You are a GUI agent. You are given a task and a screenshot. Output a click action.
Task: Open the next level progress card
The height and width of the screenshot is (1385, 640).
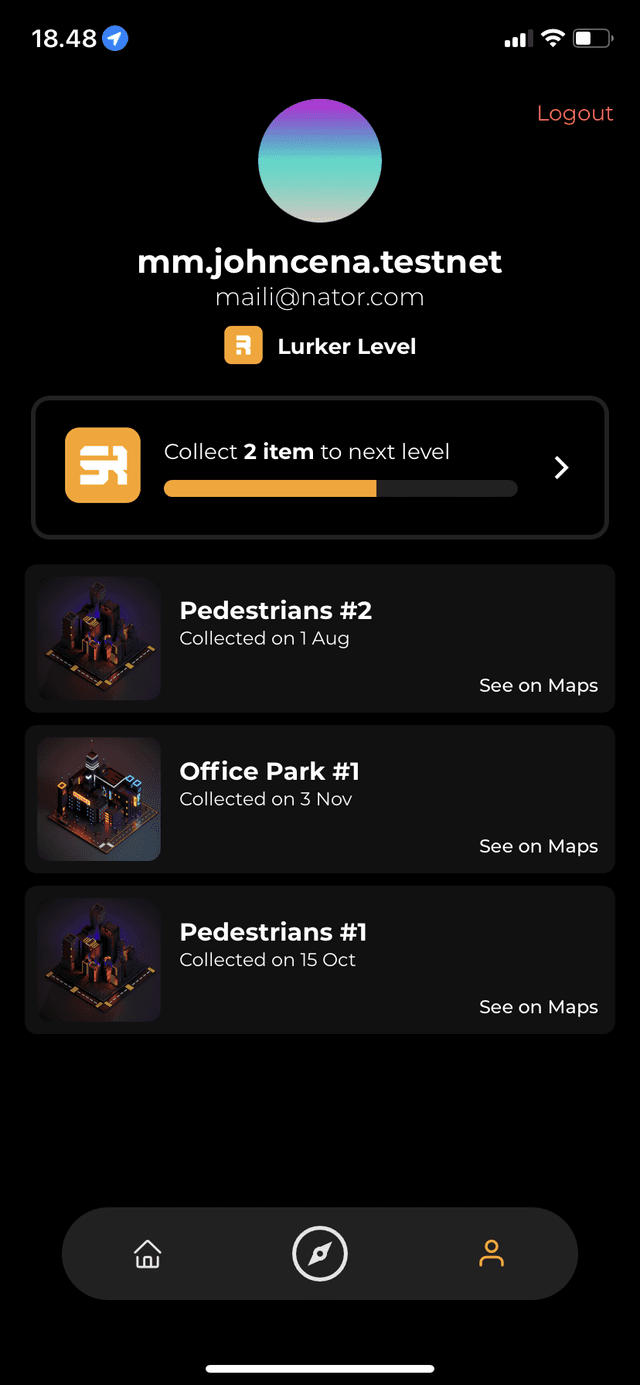tap(320, 468)
